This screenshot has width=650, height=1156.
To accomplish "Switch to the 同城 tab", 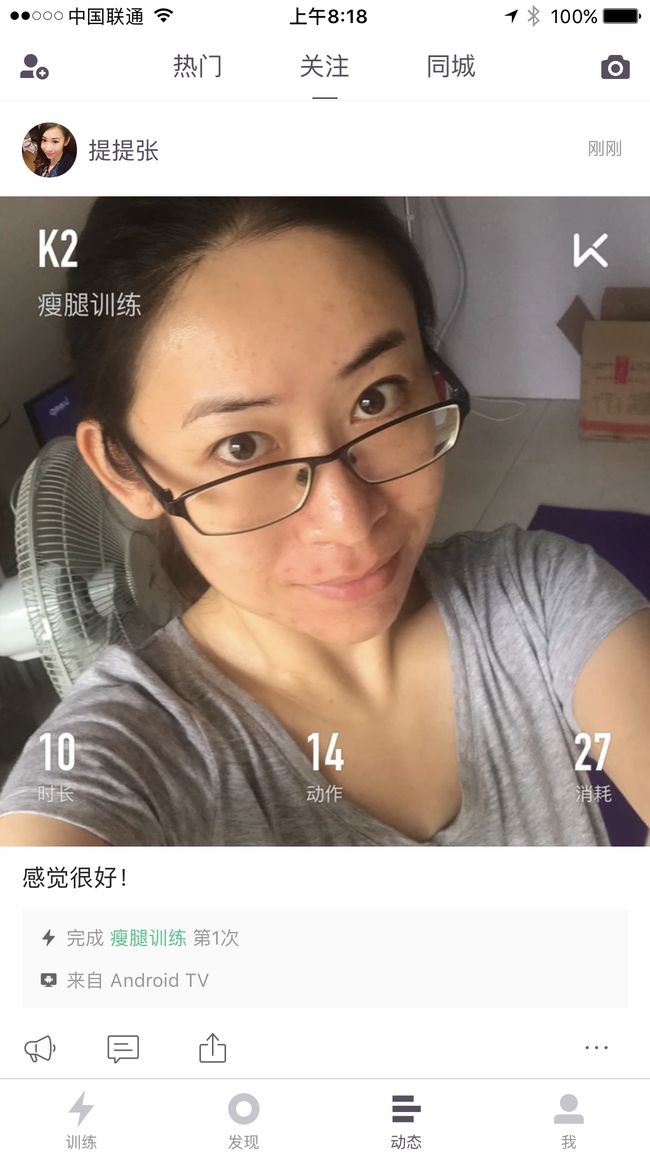I will tap(451, 66).
